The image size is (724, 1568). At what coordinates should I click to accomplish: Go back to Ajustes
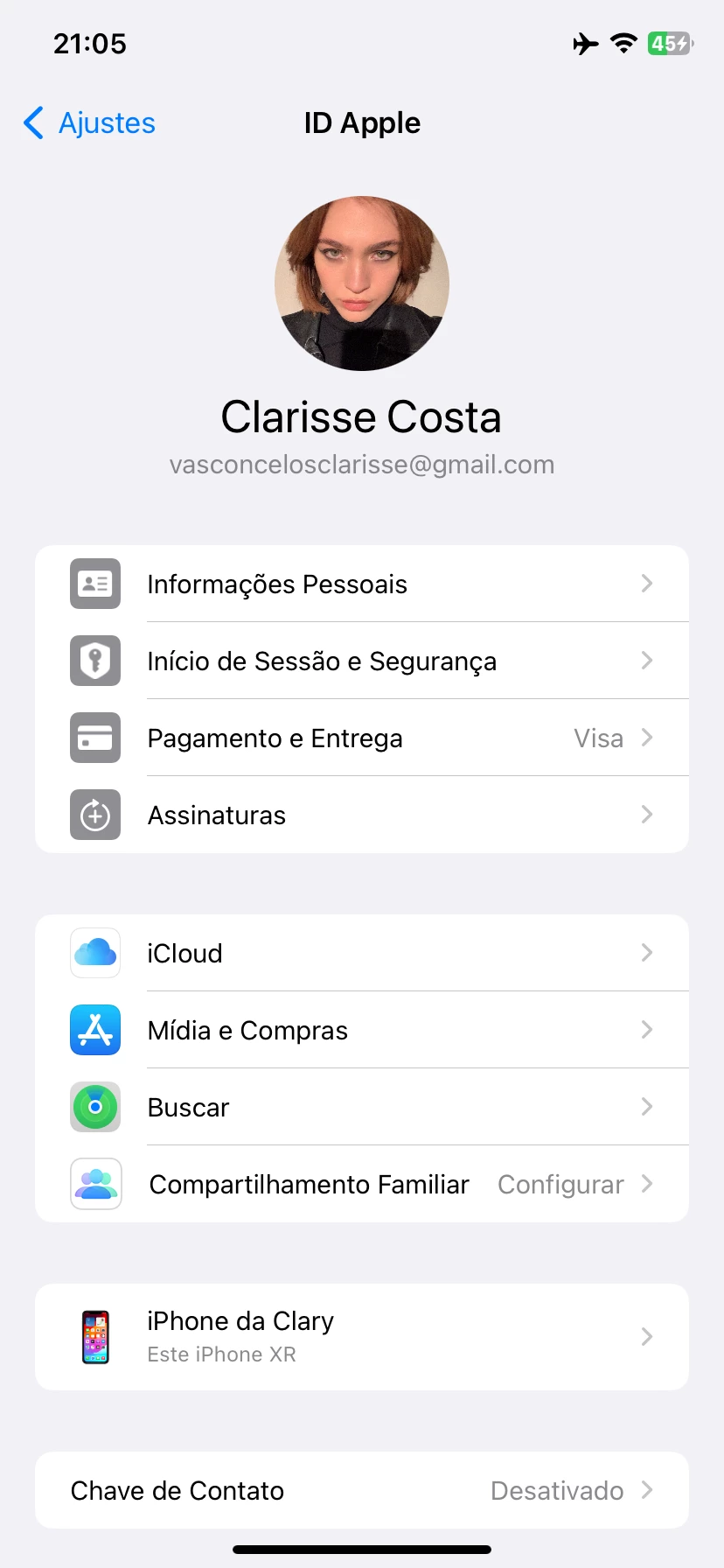pos(90,123)
